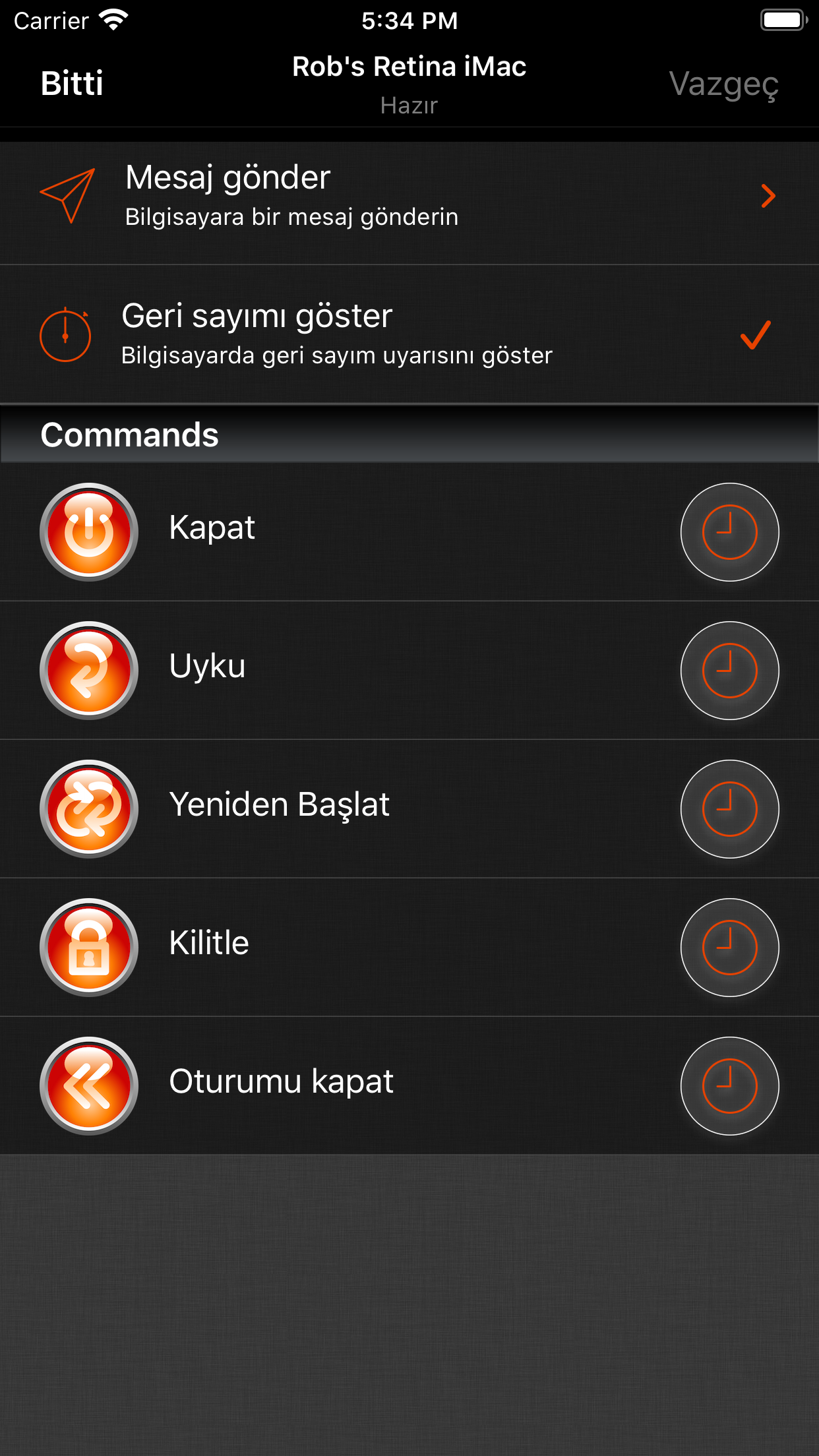
Task: Select the Uyku sleep icon
Action: (x=88, y=671)
